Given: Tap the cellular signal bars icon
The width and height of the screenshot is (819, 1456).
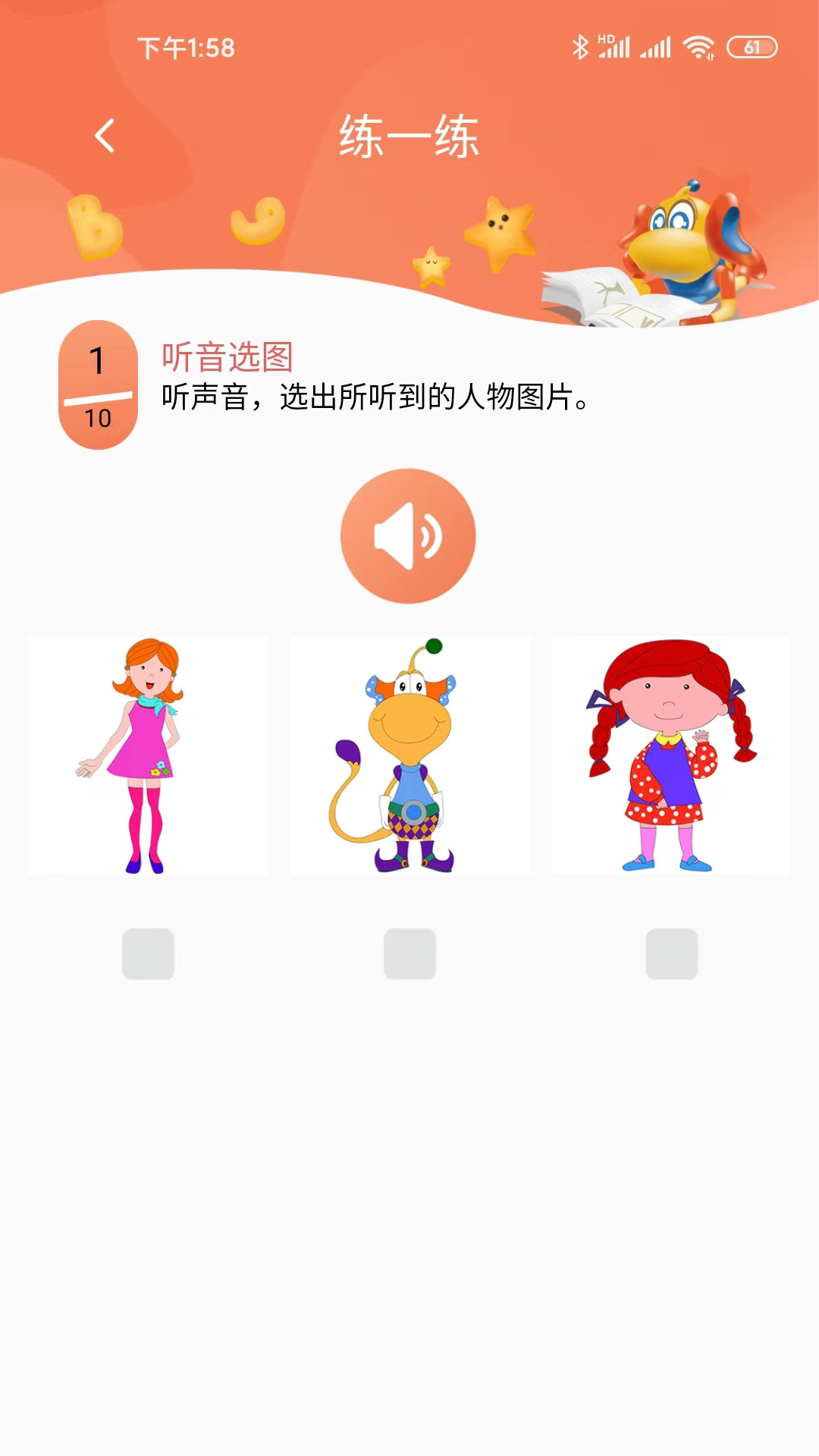Looking at the screenshot, I should click(655, 47).
